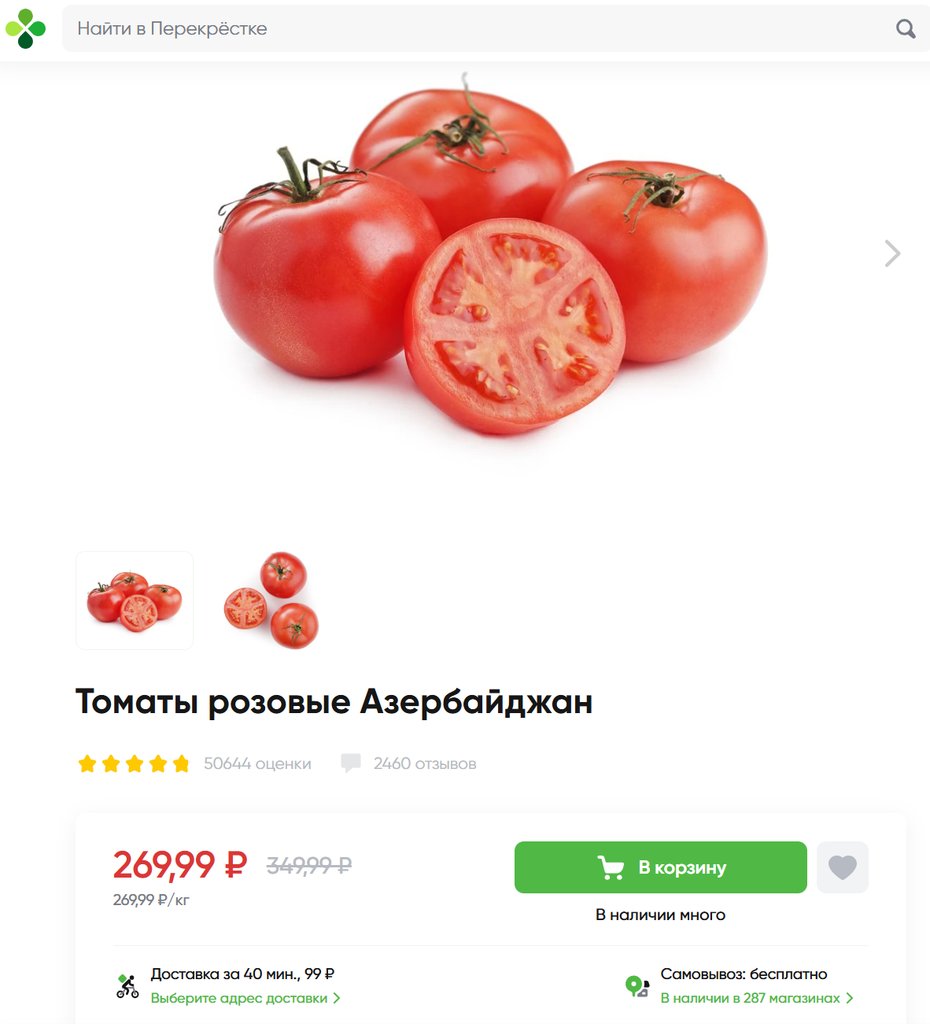This screenshot has height=1024, width=930.
Task: Tap "Выберите адрес доставки" link
Action: [245, 998]
